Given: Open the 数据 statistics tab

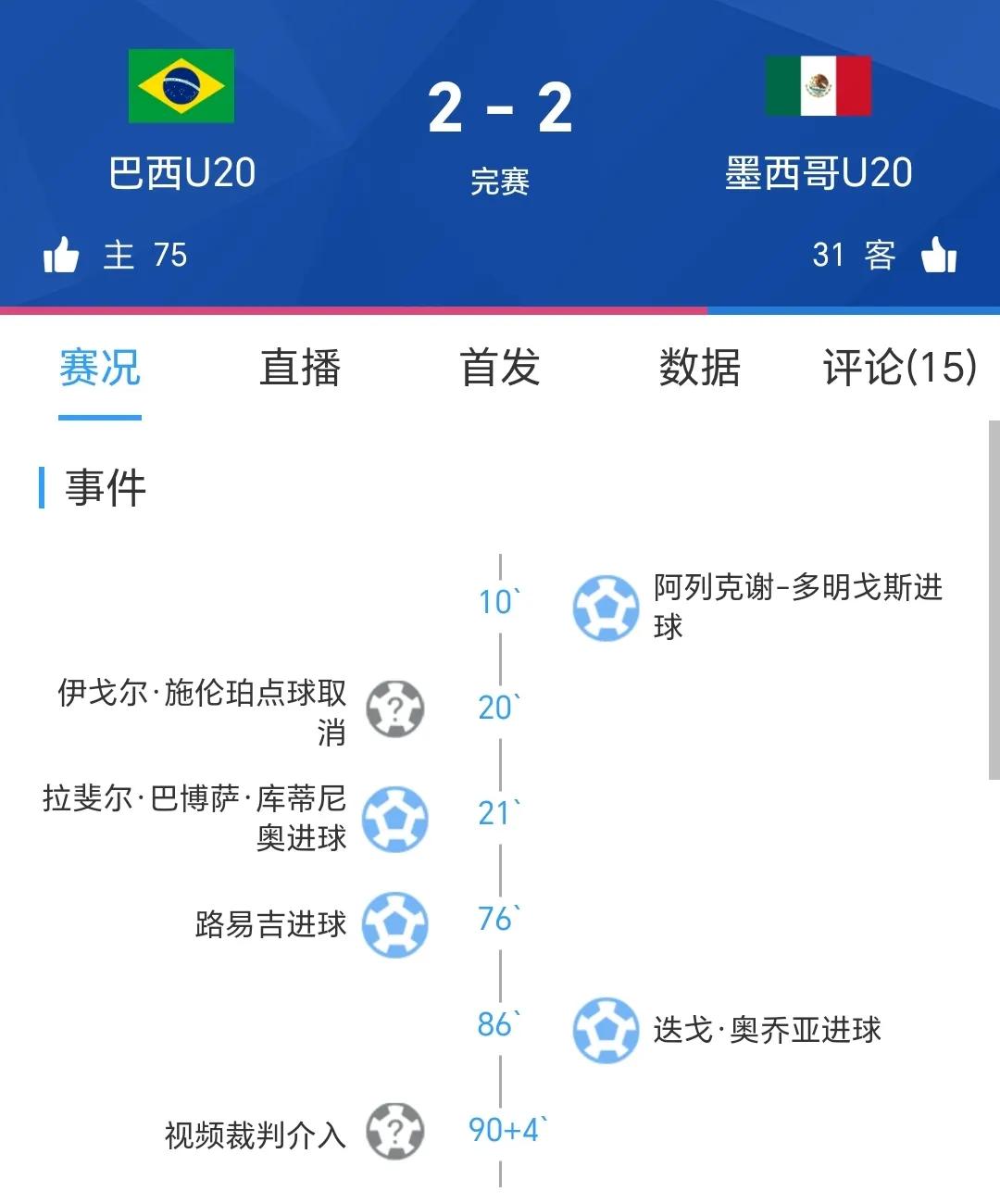Looking at the screenshot, I should 699,368.
